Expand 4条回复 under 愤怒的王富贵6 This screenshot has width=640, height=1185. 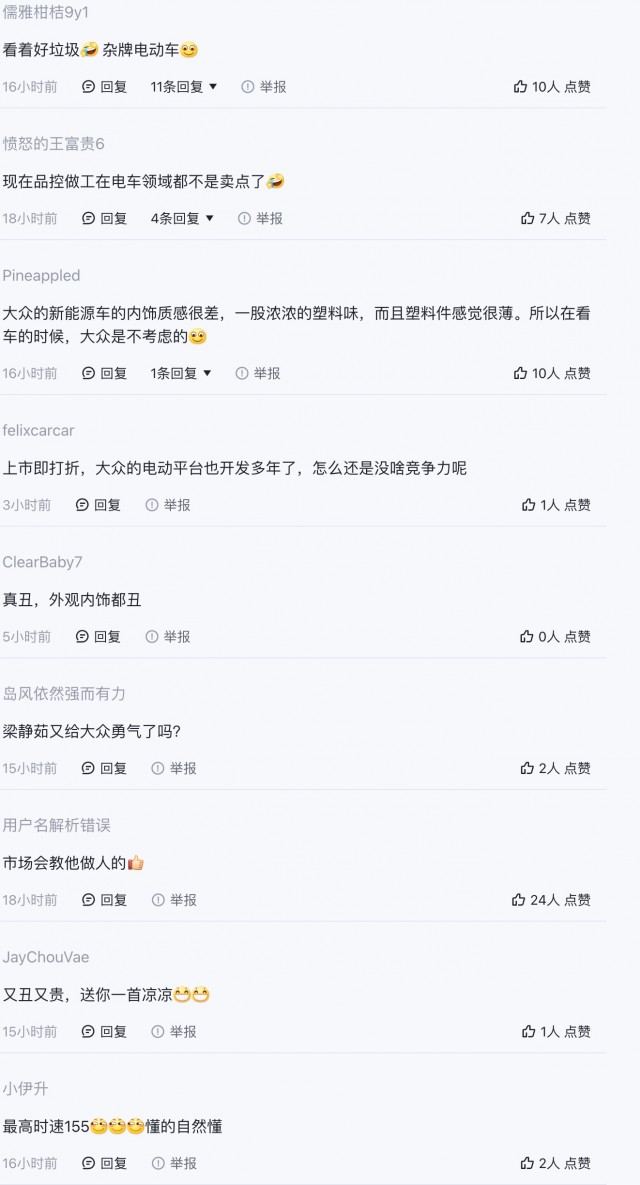coord(182,218)
